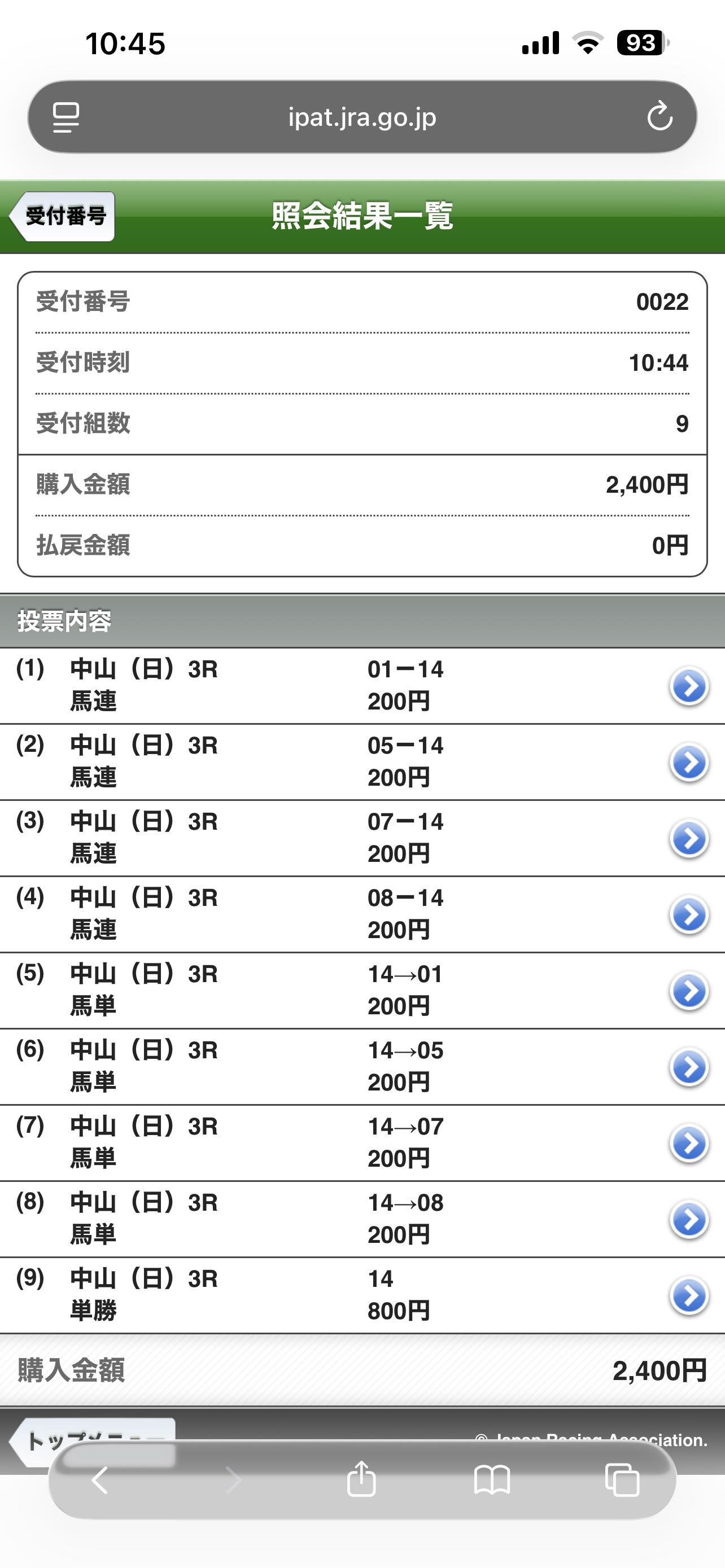Viewport: 725px width, 1568px height.
Task: Tap the ipat.jra.go.jp address field
Action: pyautogui.click(x=362, y=116)
